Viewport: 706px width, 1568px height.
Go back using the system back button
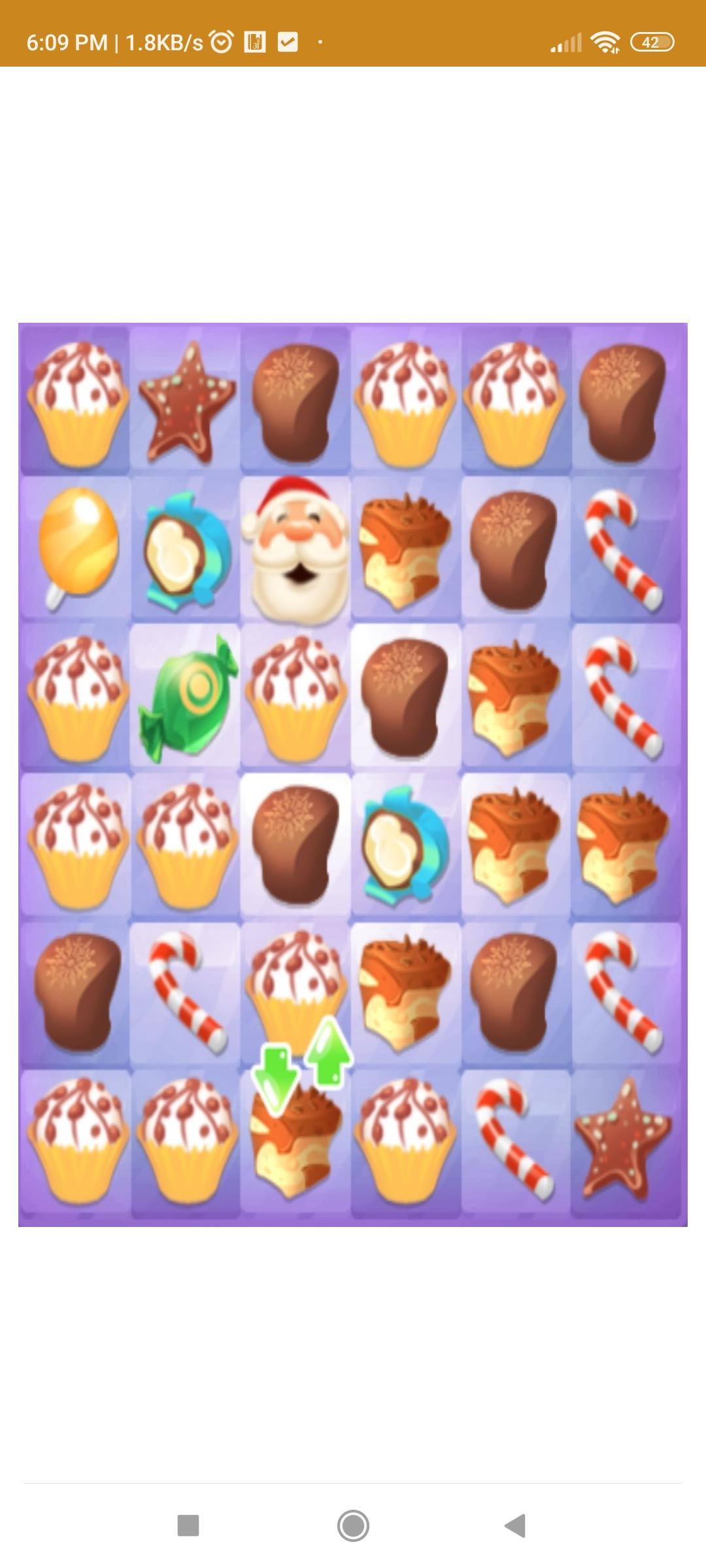[516, 1526]
